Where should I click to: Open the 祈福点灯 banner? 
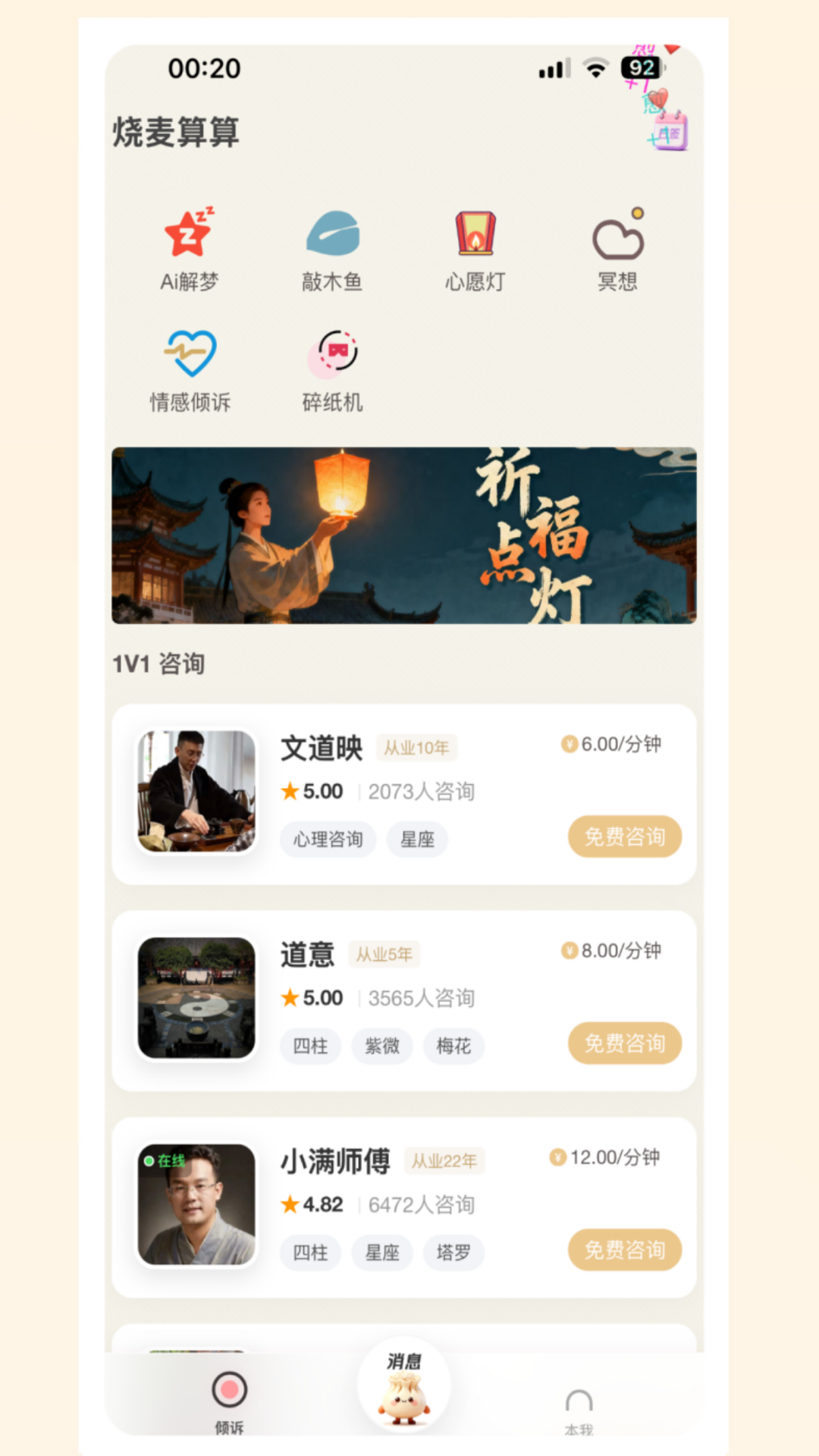point(403,535)
